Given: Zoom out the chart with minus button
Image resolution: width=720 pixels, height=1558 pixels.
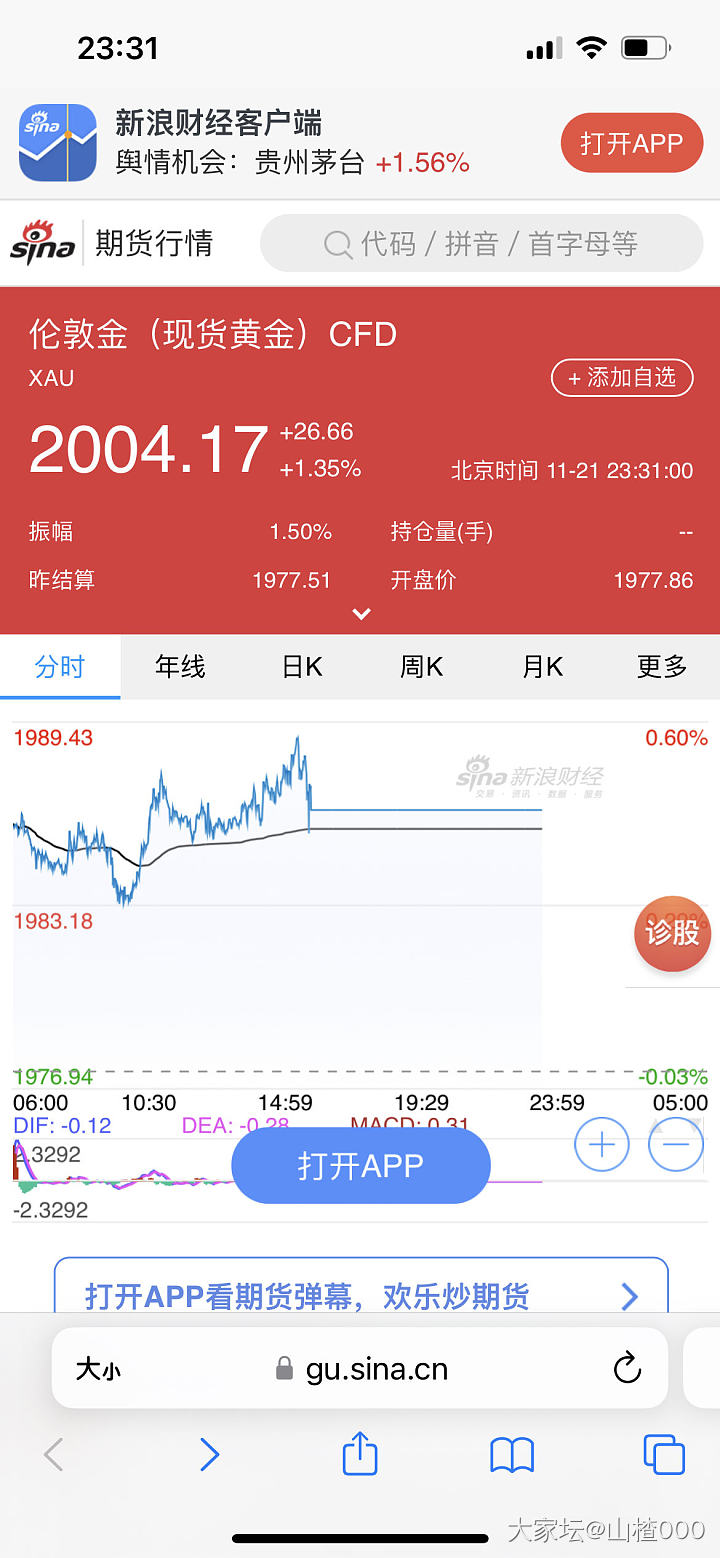Looking at the screenshot, I should [676, 1145].
